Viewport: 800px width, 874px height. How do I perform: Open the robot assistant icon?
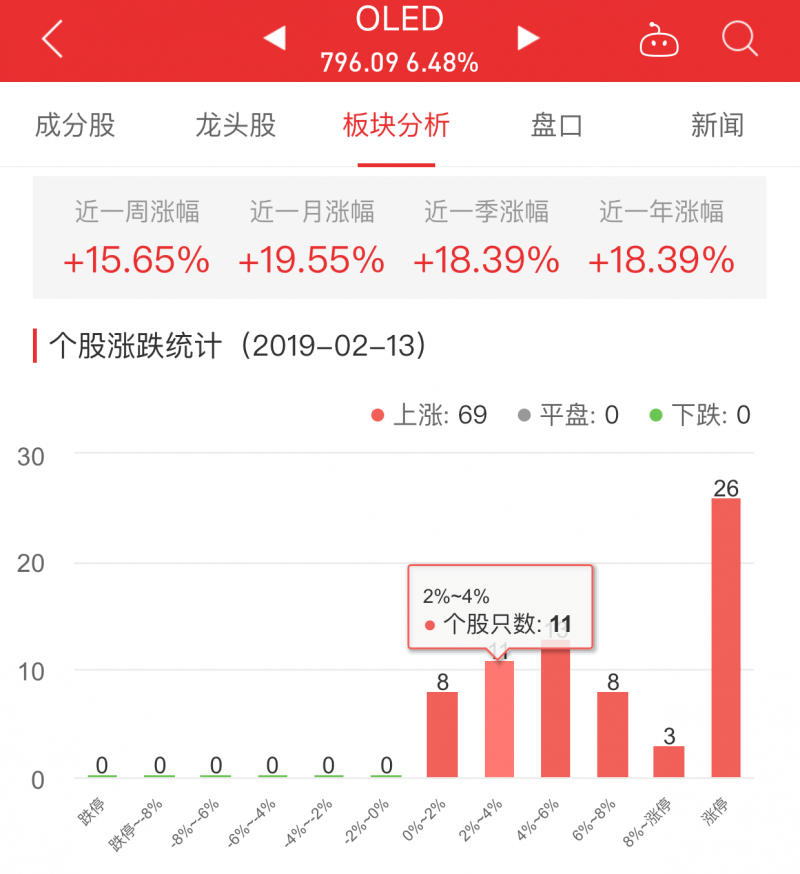[658, 39]
